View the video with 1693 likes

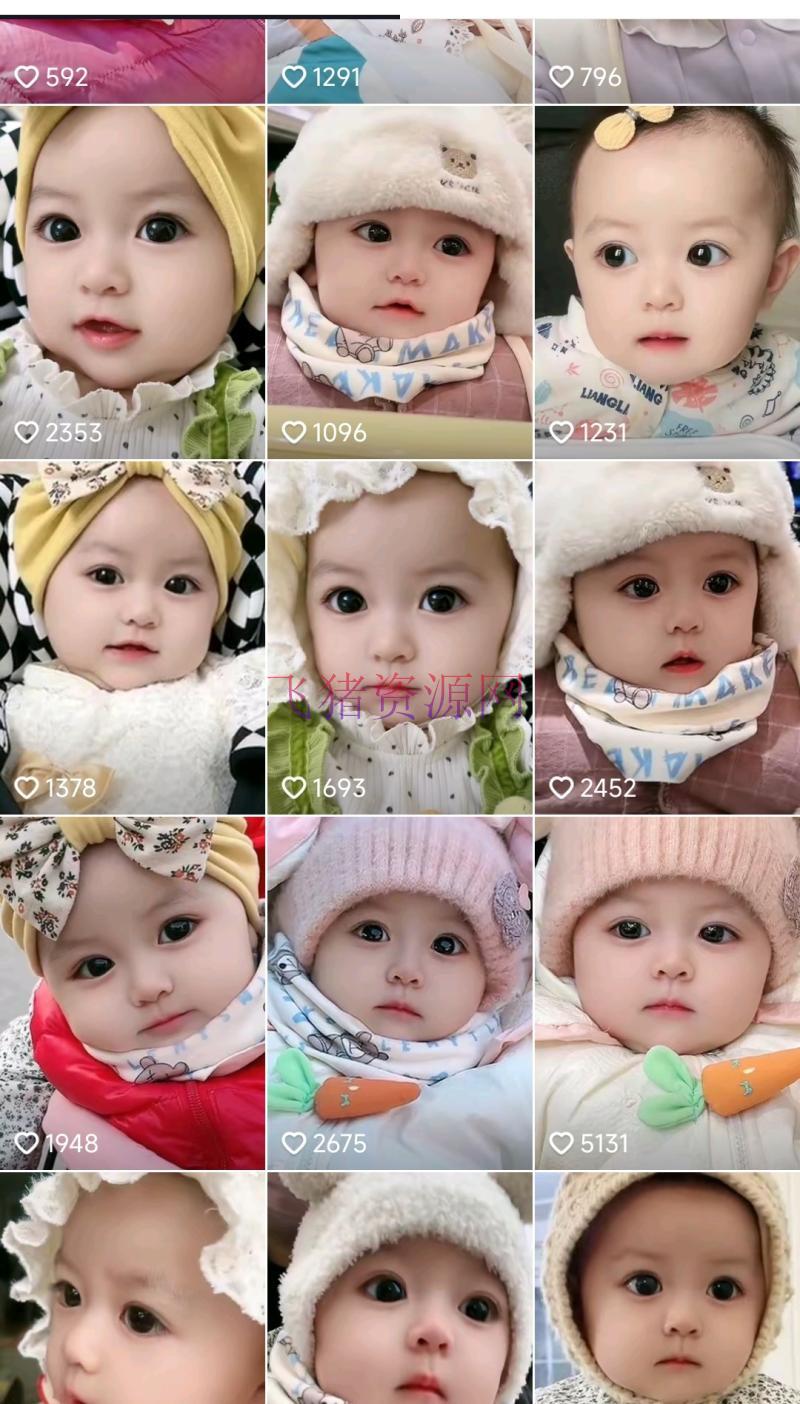point(399,637)
